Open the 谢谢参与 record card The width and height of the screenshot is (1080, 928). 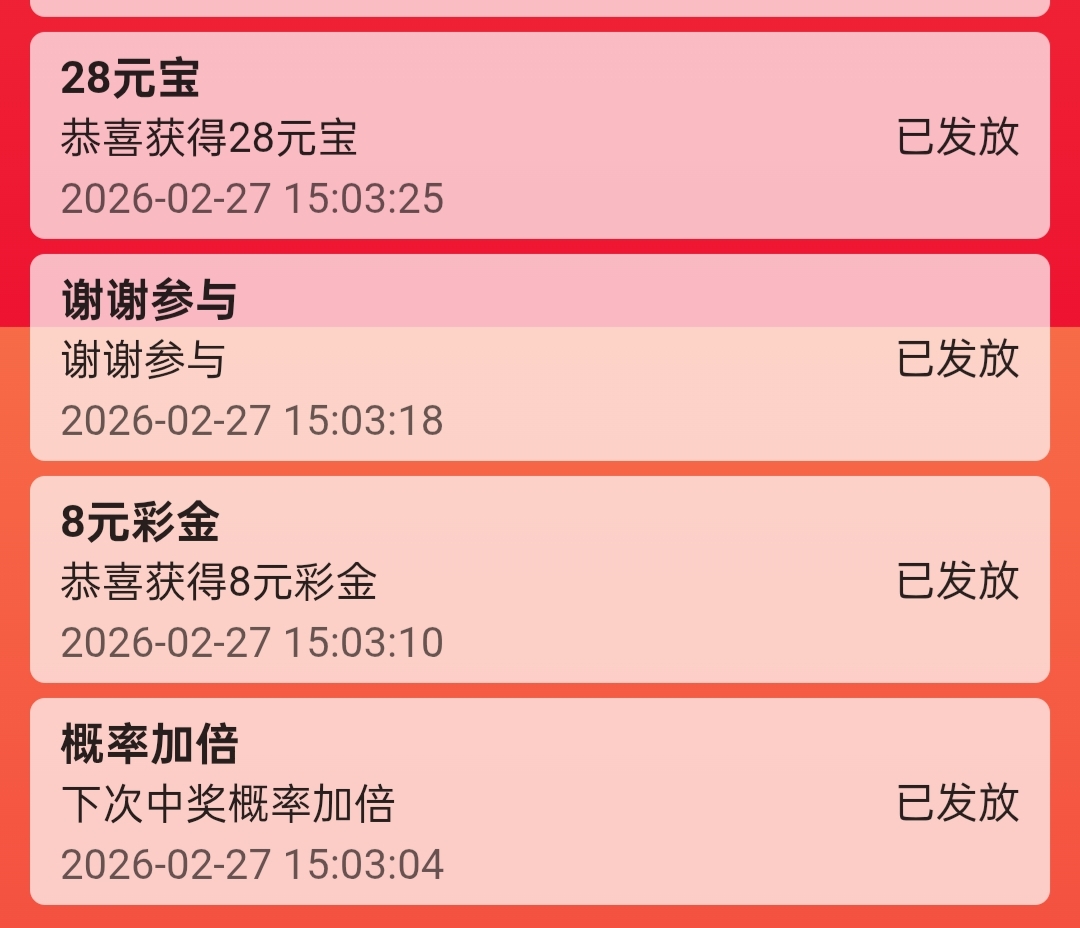coord(540,358)
